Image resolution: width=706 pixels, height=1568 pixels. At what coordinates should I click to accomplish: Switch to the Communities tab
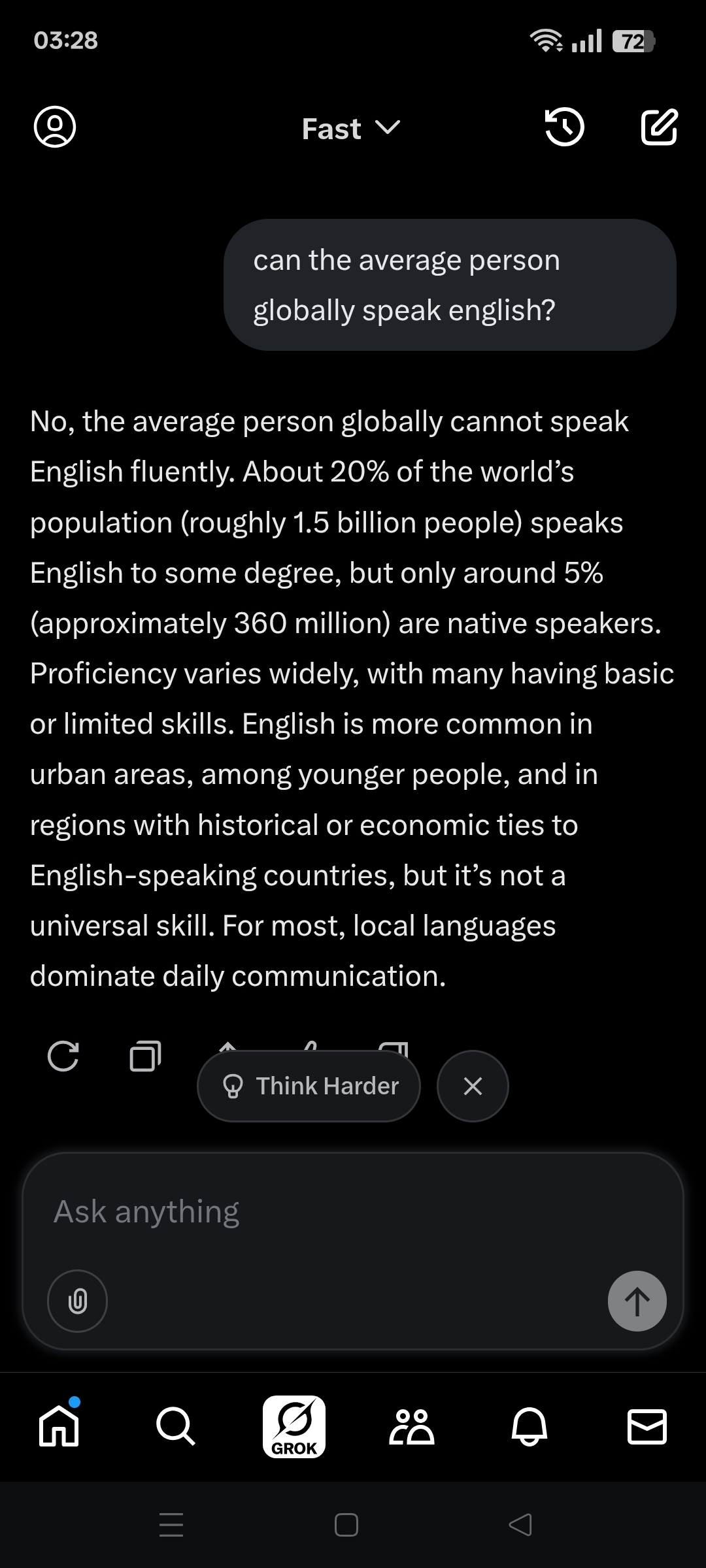(412, 1426)
